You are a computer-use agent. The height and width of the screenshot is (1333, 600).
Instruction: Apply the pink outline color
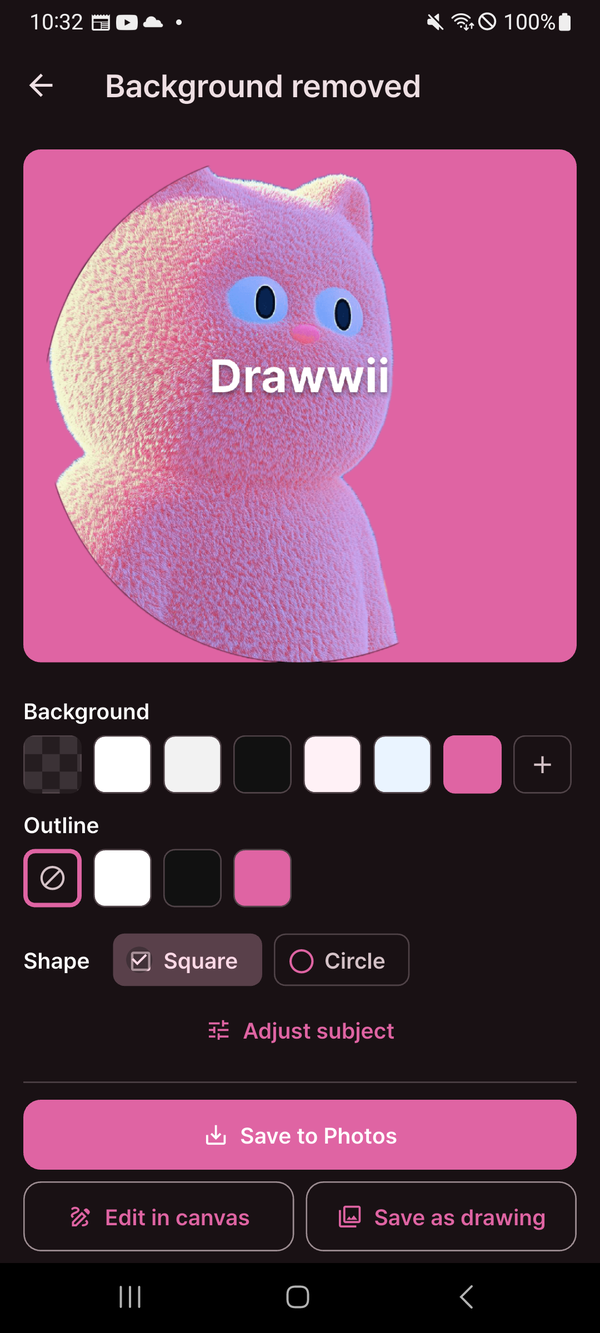coord(262,878)
